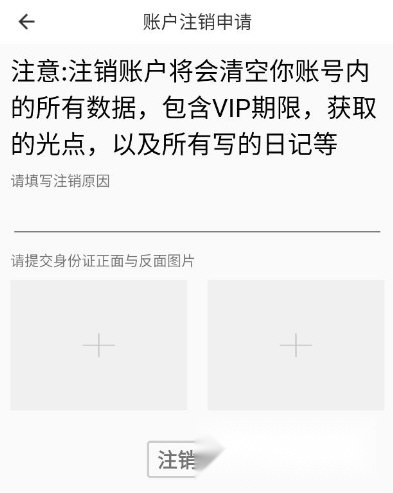
Task: Go back from the 账户注销申请 page
Action: tap(26, 22)
